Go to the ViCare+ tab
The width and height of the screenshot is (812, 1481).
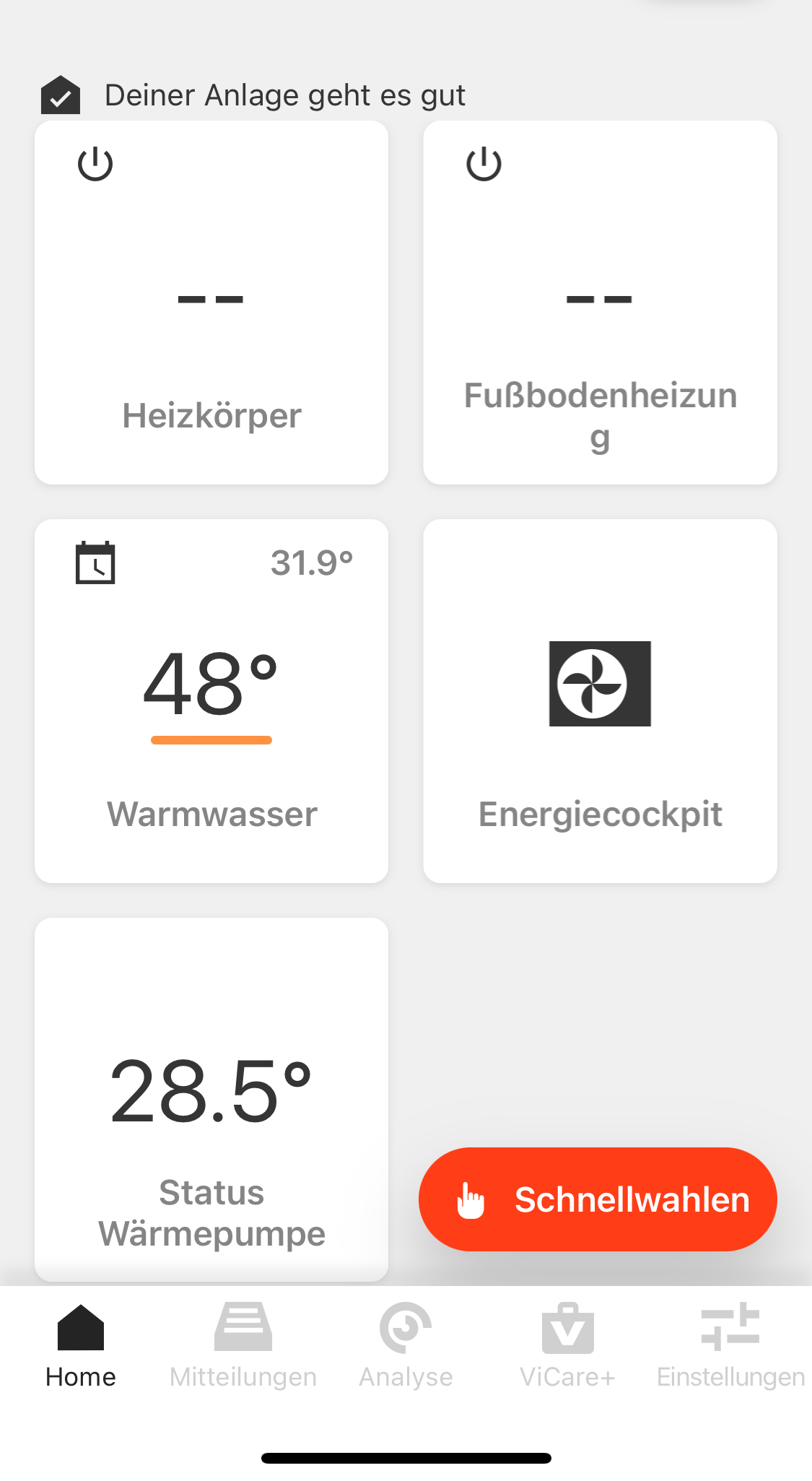coord(567,1346)
